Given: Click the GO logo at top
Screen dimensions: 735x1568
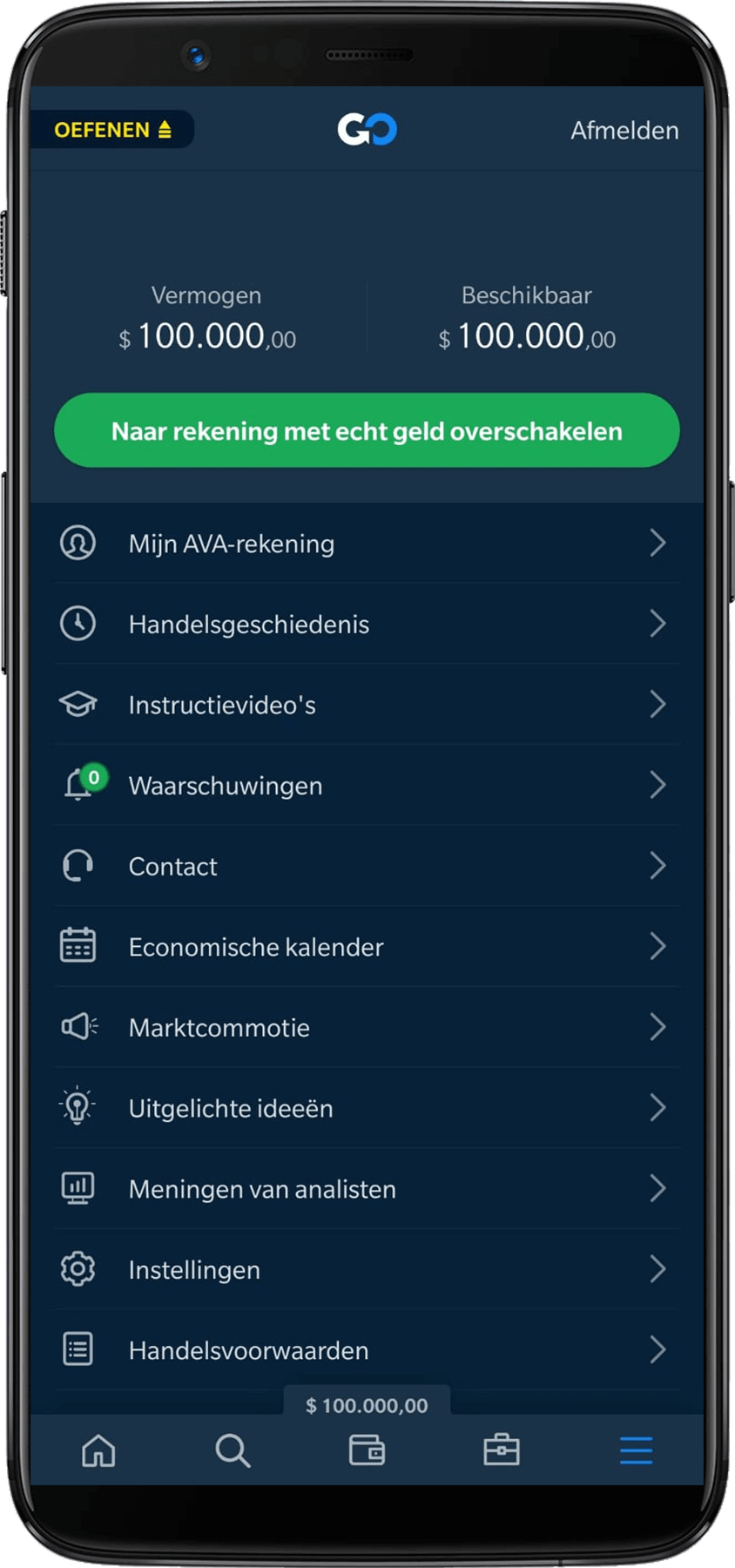Looking at the screenshot, I should tap(367, 128).
